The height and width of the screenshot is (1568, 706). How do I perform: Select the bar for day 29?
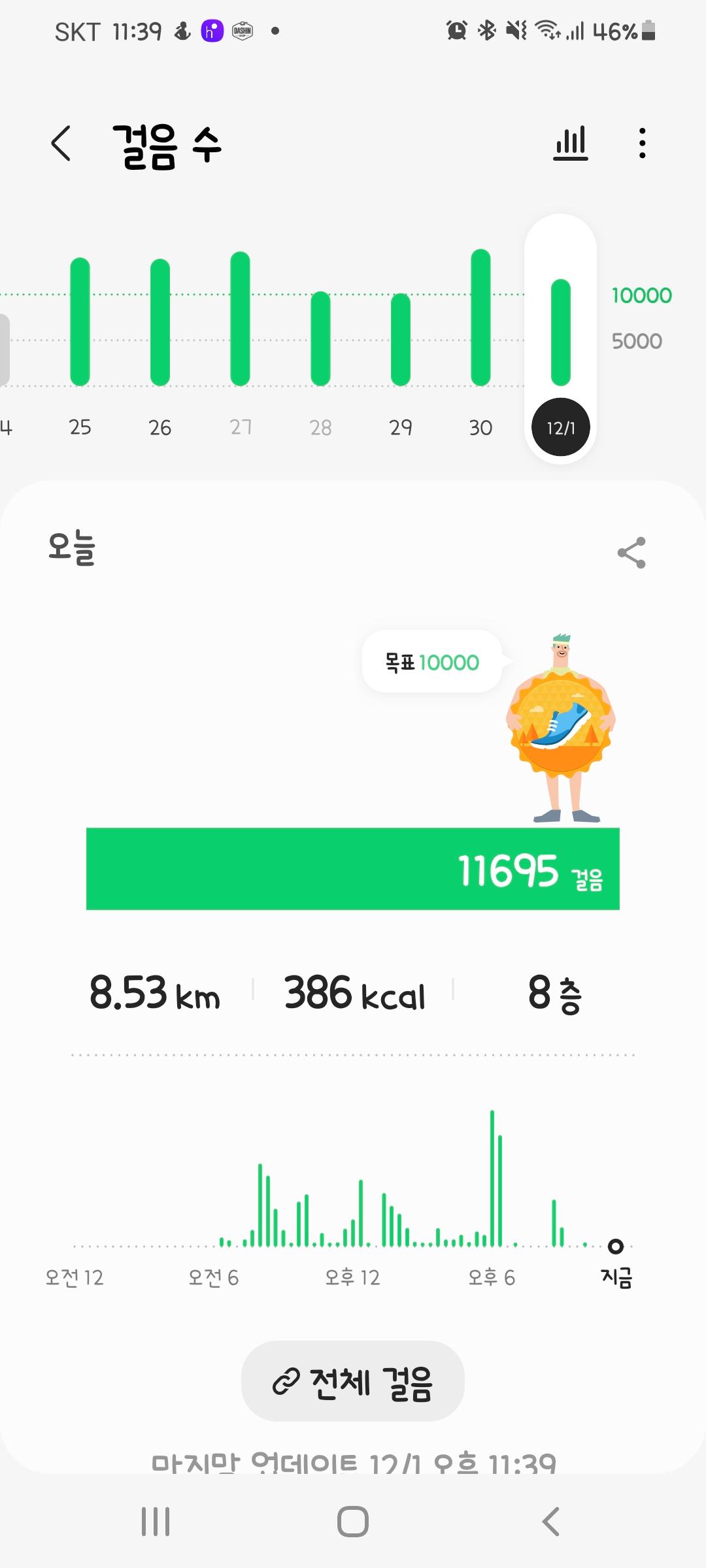click(x=401, y=340)
